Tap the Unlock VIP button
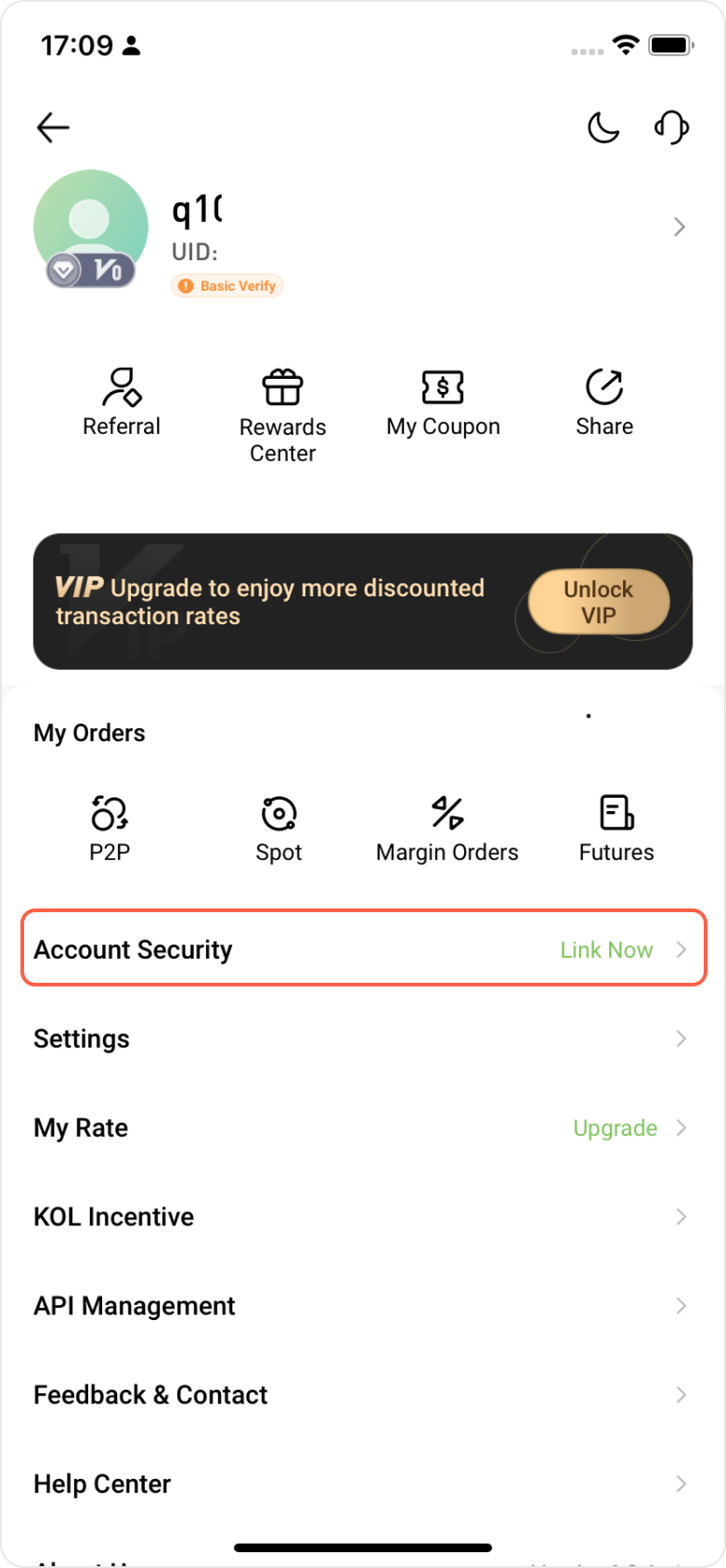Image resolution: width=726 pixels, height=1568 pixels. [599, 602]
